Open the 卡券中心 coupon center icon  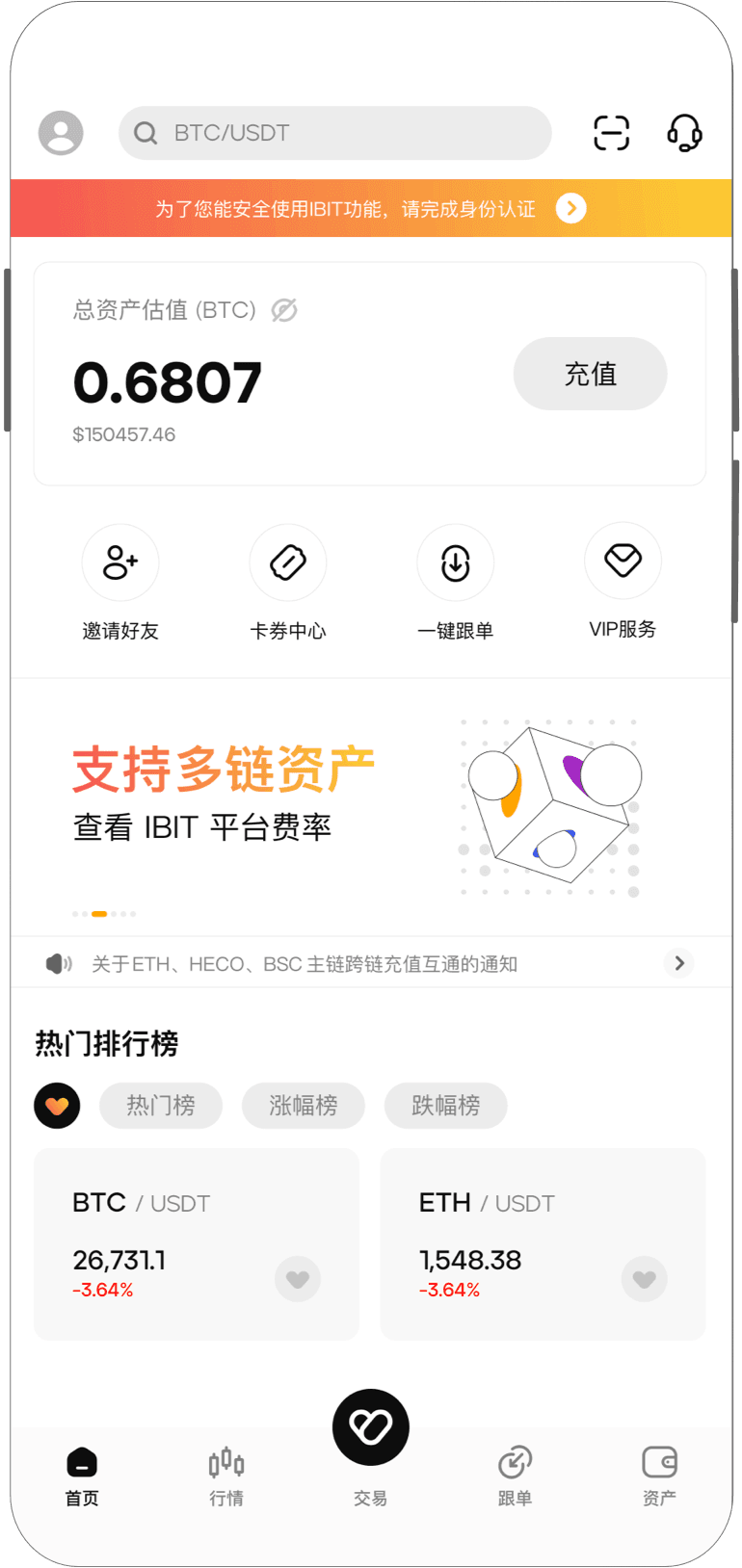pyautogui.click(x=288, y=562)
